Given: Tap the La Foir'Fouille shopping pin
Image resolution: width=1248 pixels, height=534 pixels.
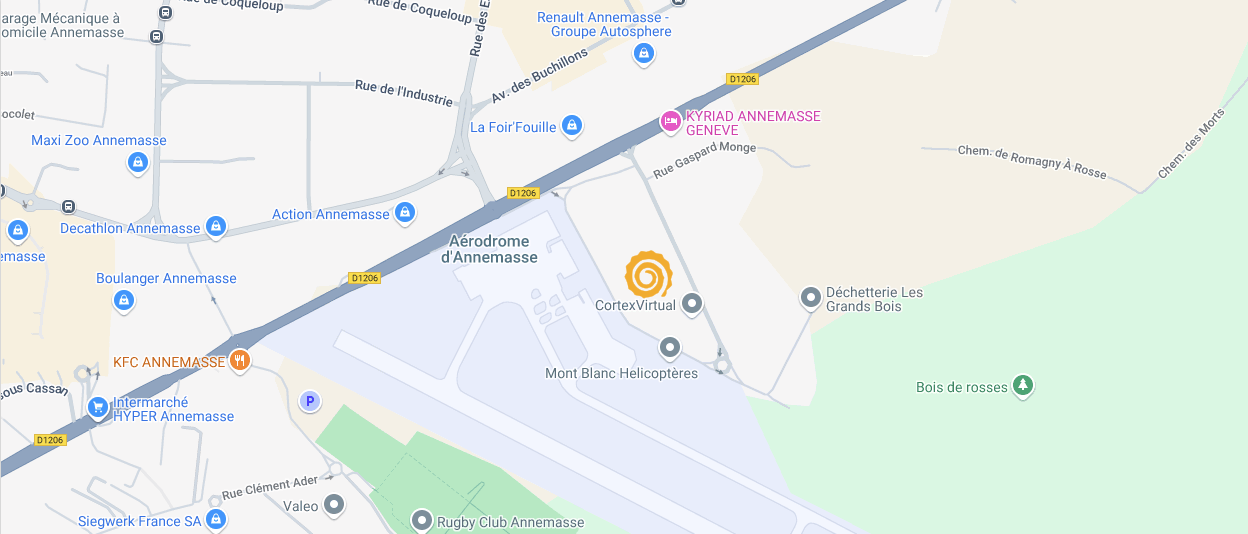Looking at the screenshot, I should coord(571,125).
